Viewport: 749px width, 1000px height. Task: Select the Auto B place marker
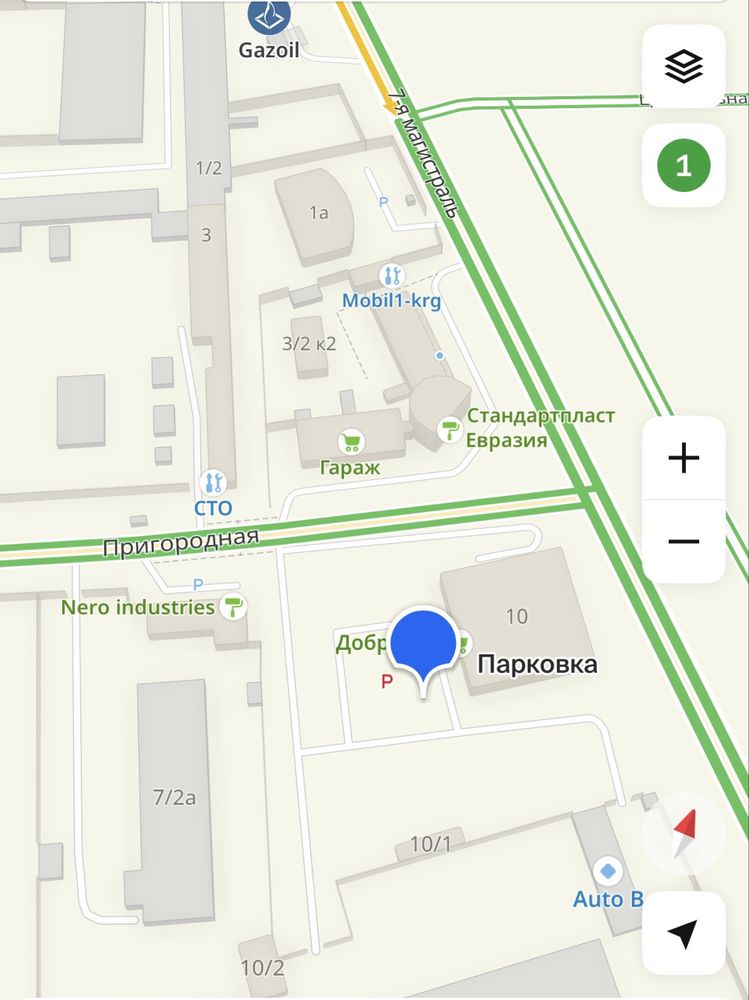pyautogui.click(x=607, y=870)
